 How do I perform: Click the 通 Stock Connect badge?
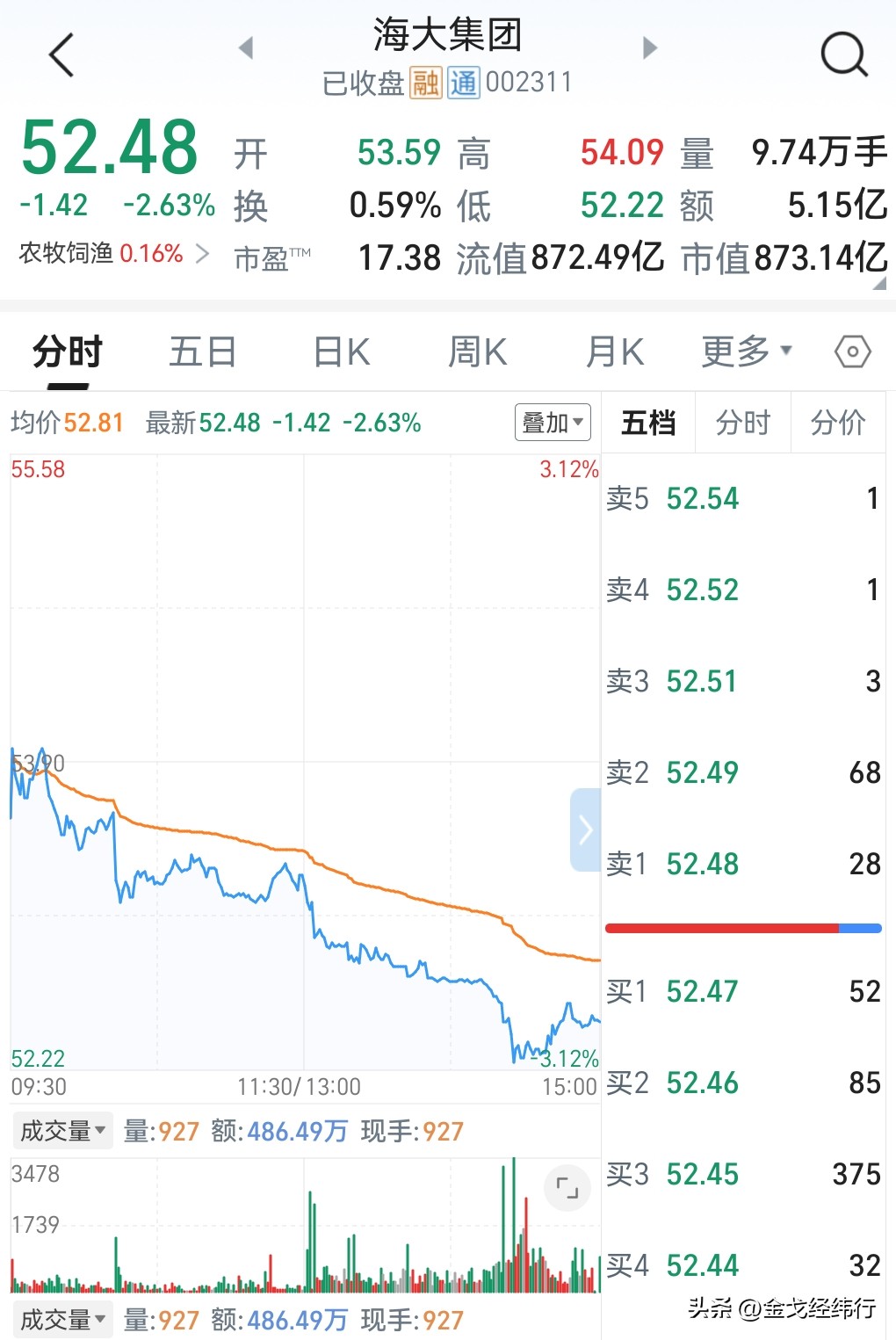464,84
